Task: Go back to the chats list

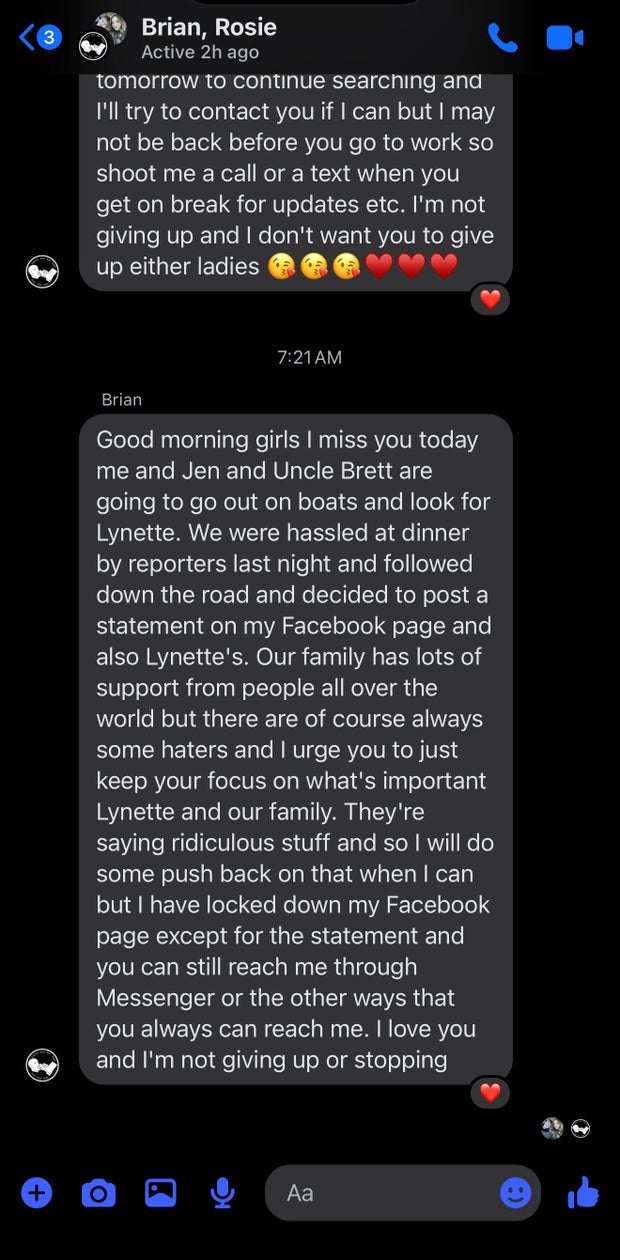Action: 38,38
